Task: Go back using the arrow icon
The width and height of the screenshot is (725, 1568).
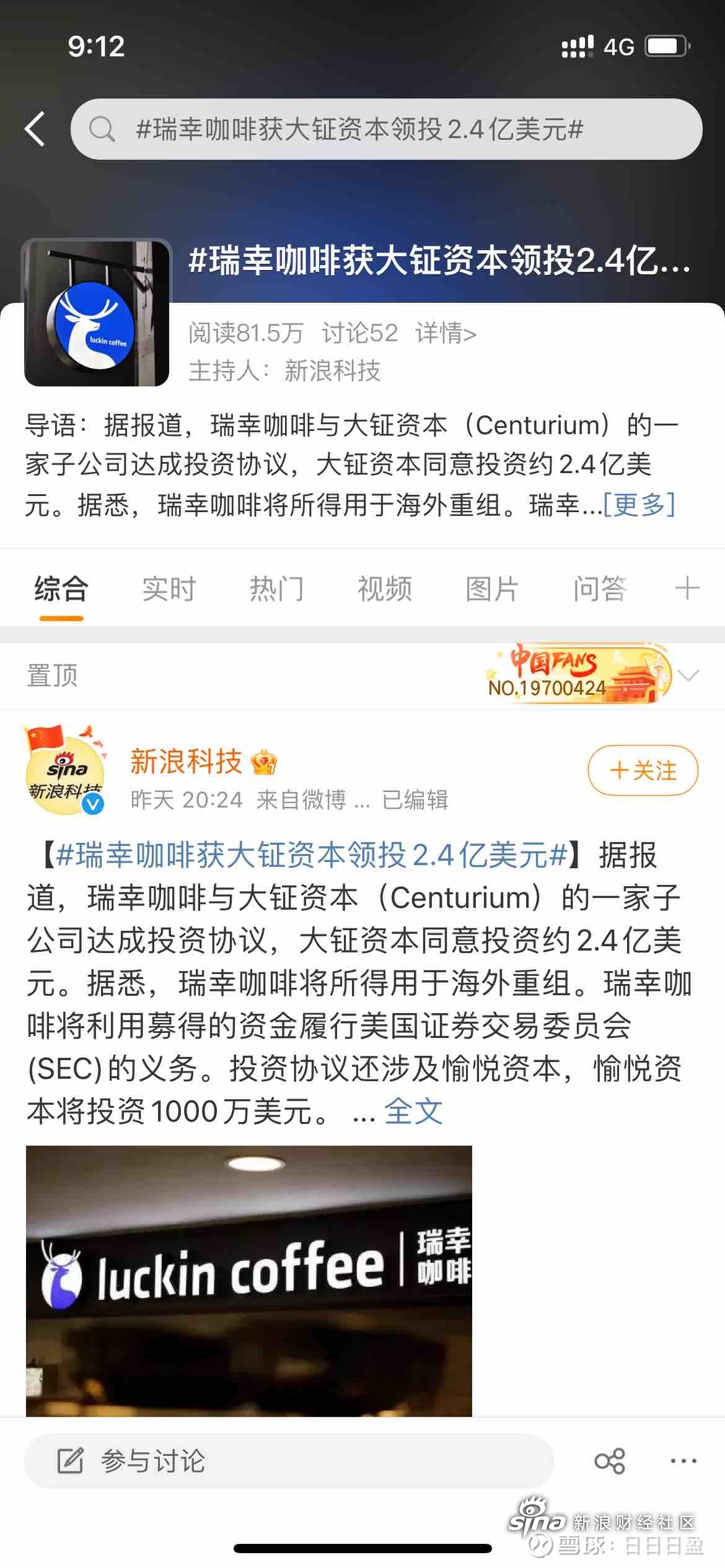Action: (35, 129)
